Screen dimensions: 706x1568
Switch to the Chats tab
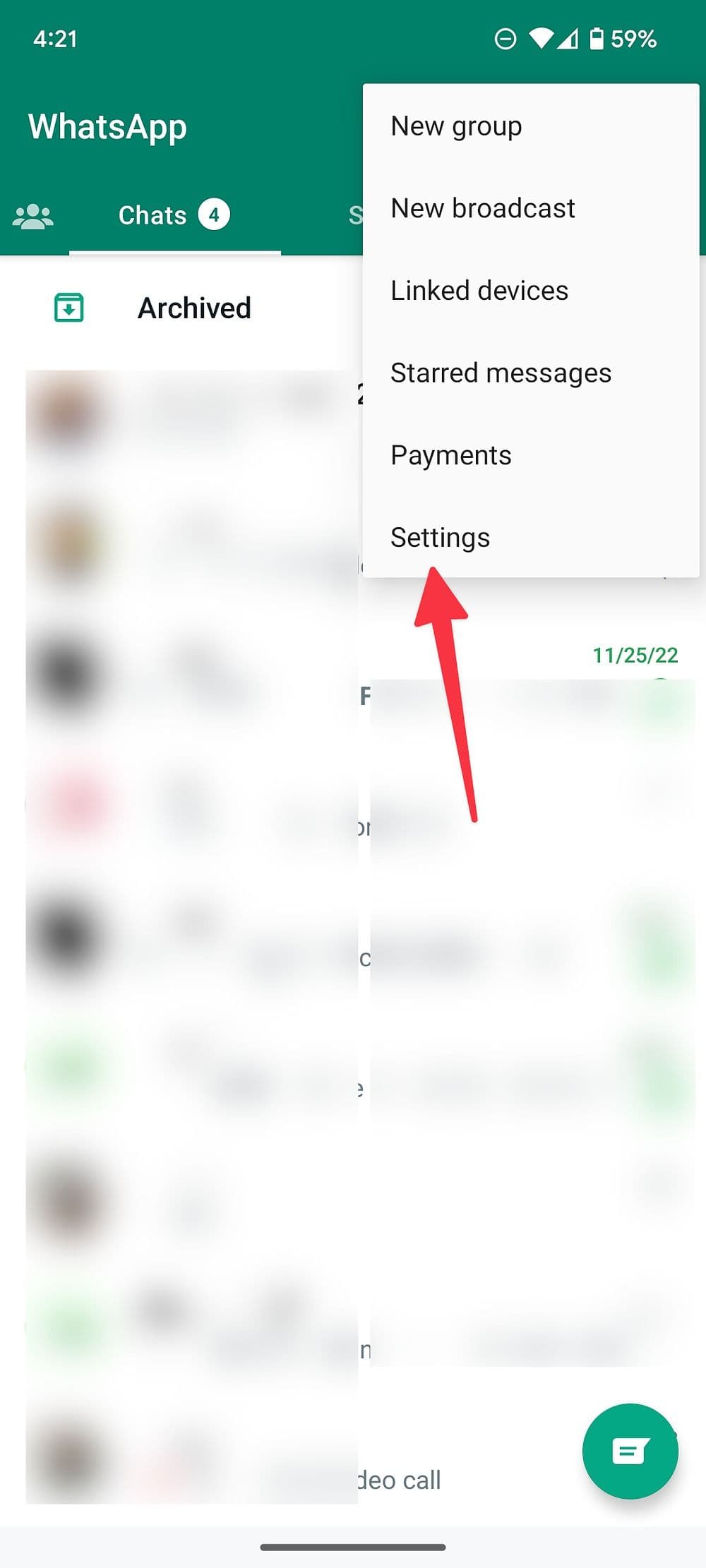point(153,215)
